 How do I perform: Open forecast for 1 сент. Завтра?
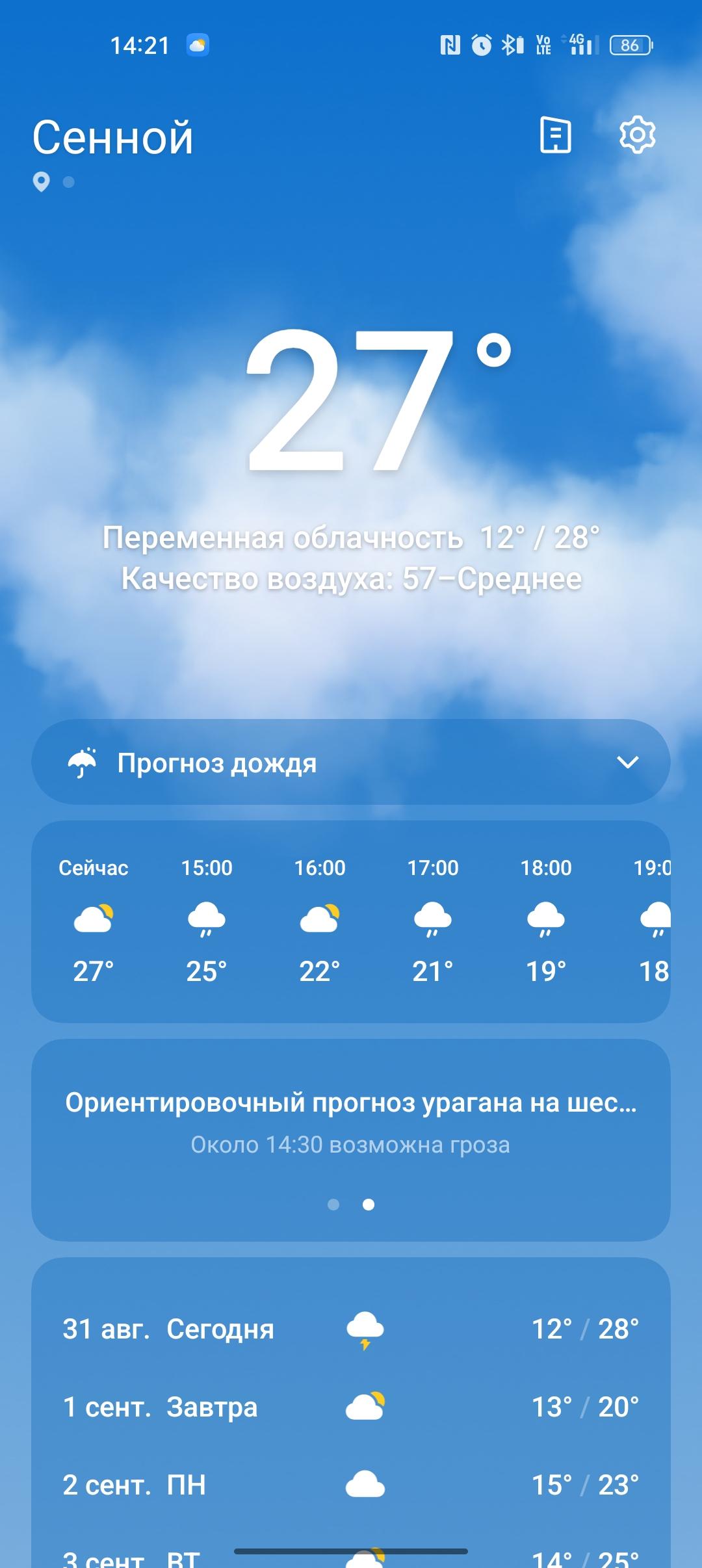point(351,1407)
